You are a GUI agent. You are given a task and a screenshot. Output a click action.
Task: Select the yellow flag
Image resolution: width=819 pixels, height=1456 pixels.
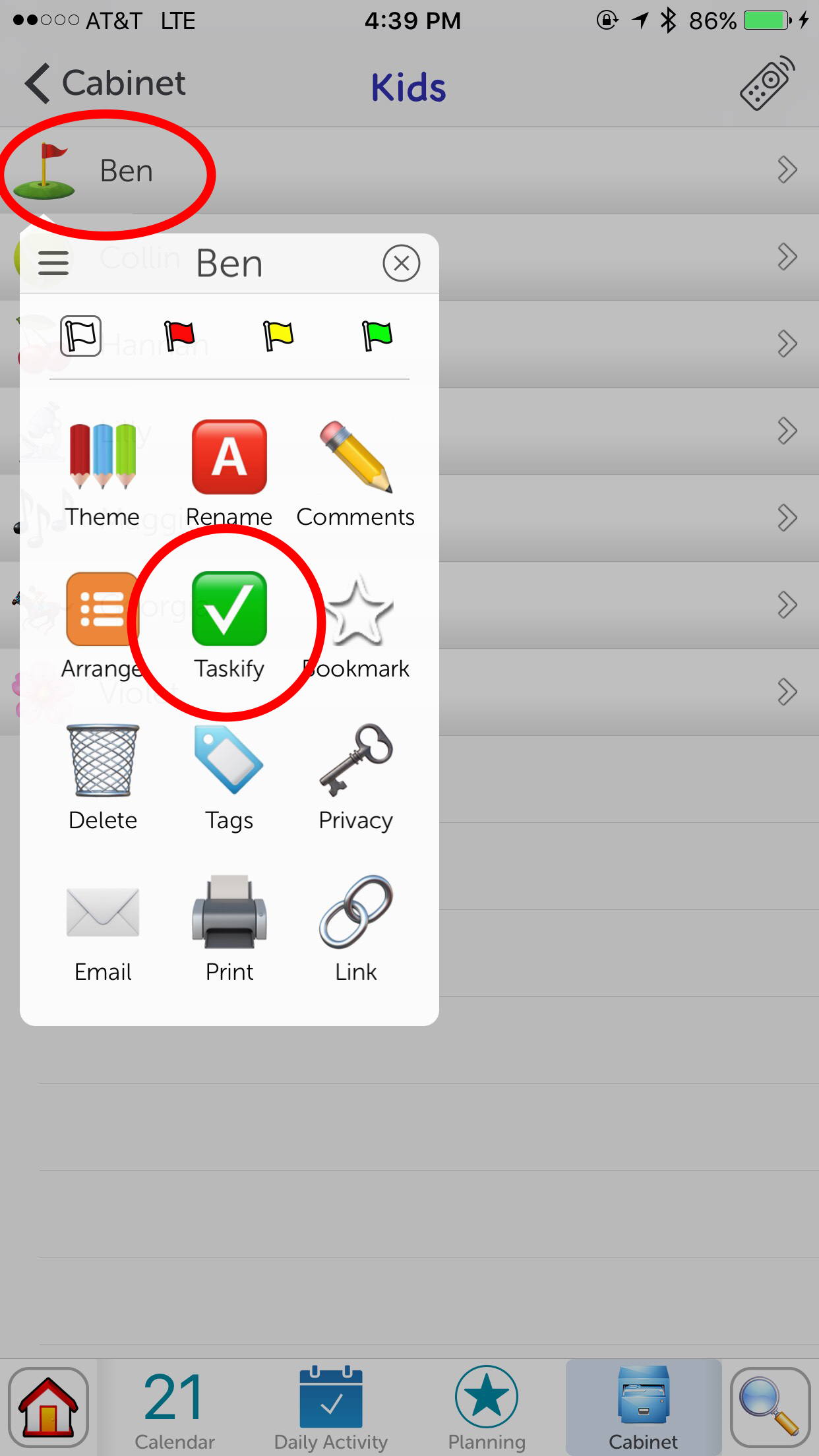278,336
